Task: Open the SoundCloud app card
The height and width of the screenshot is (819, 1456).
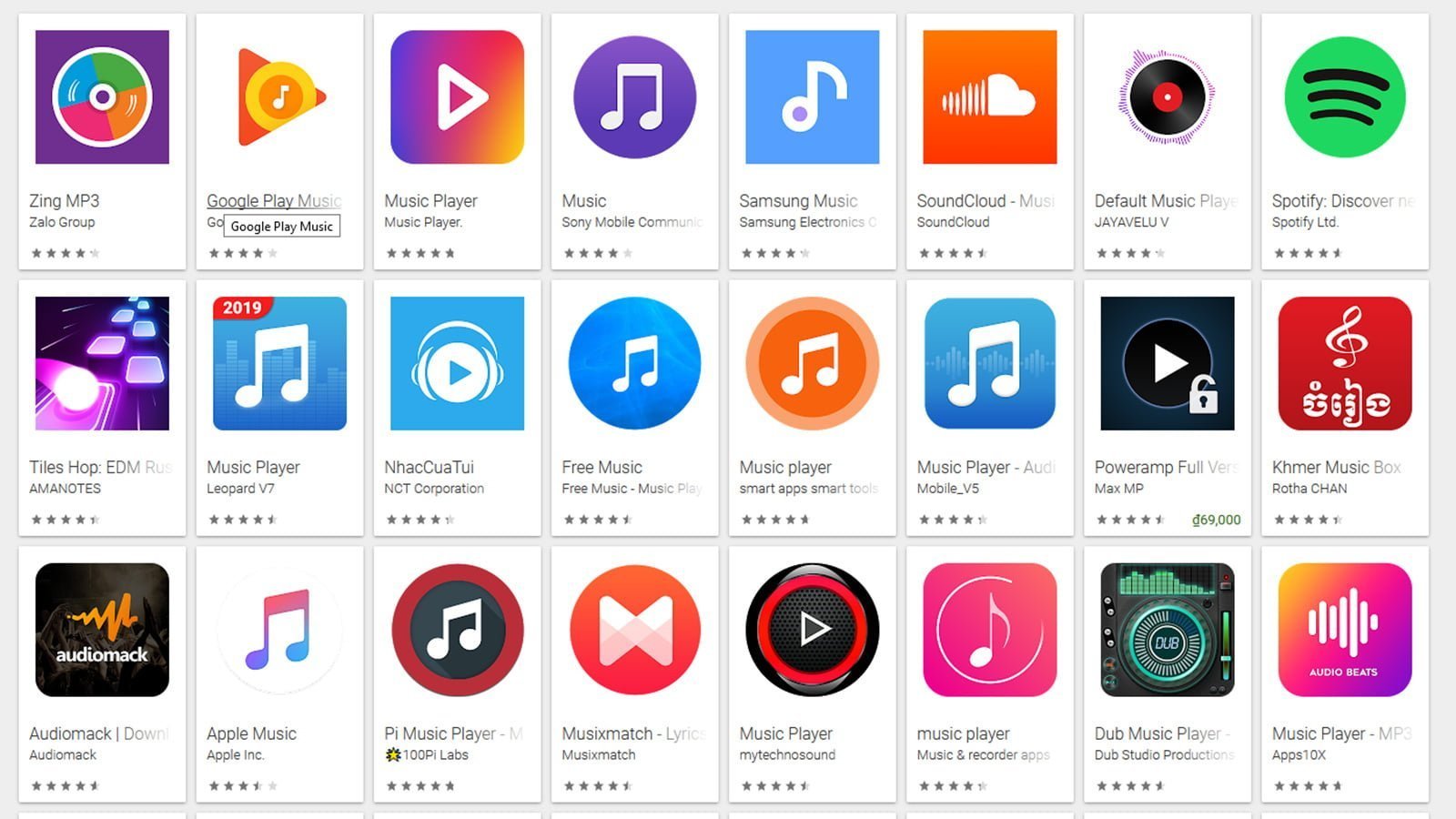Action: [989, 97]
